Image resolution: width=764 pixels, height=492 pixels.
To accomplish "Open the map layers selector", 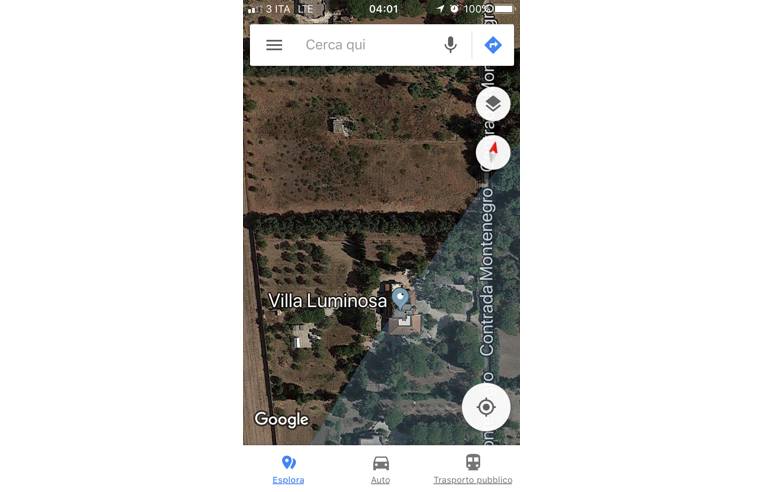I will click(x=492, y=104).
